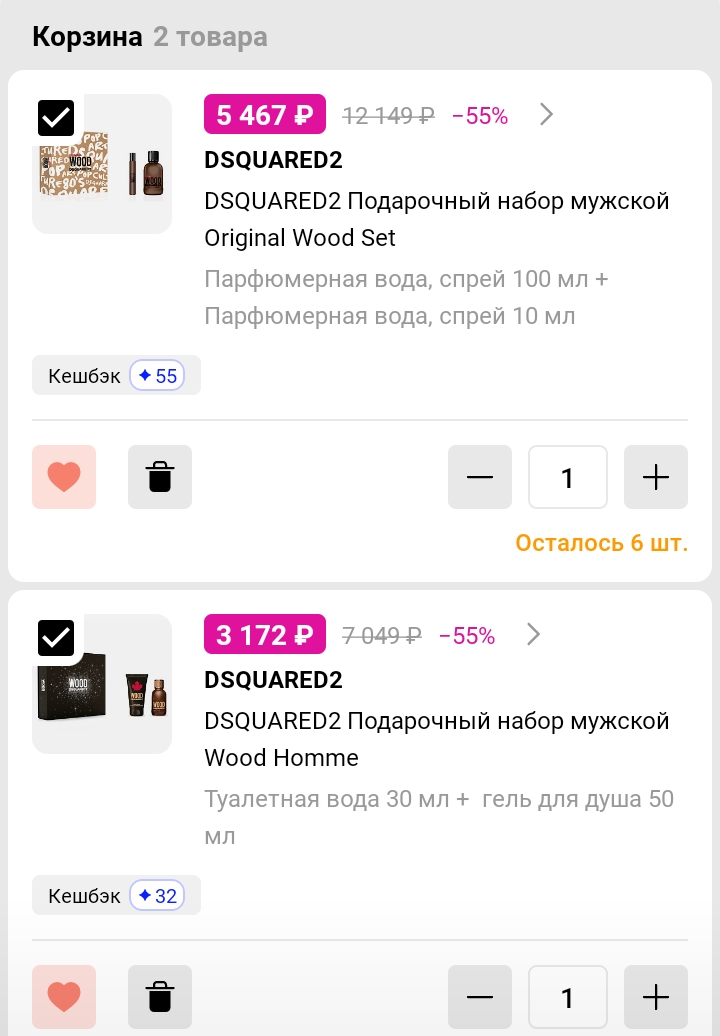Increase quantity of Wood Homme set
Screen dimensions: 720x1036
pyautogui.click(x=656, y=997)
